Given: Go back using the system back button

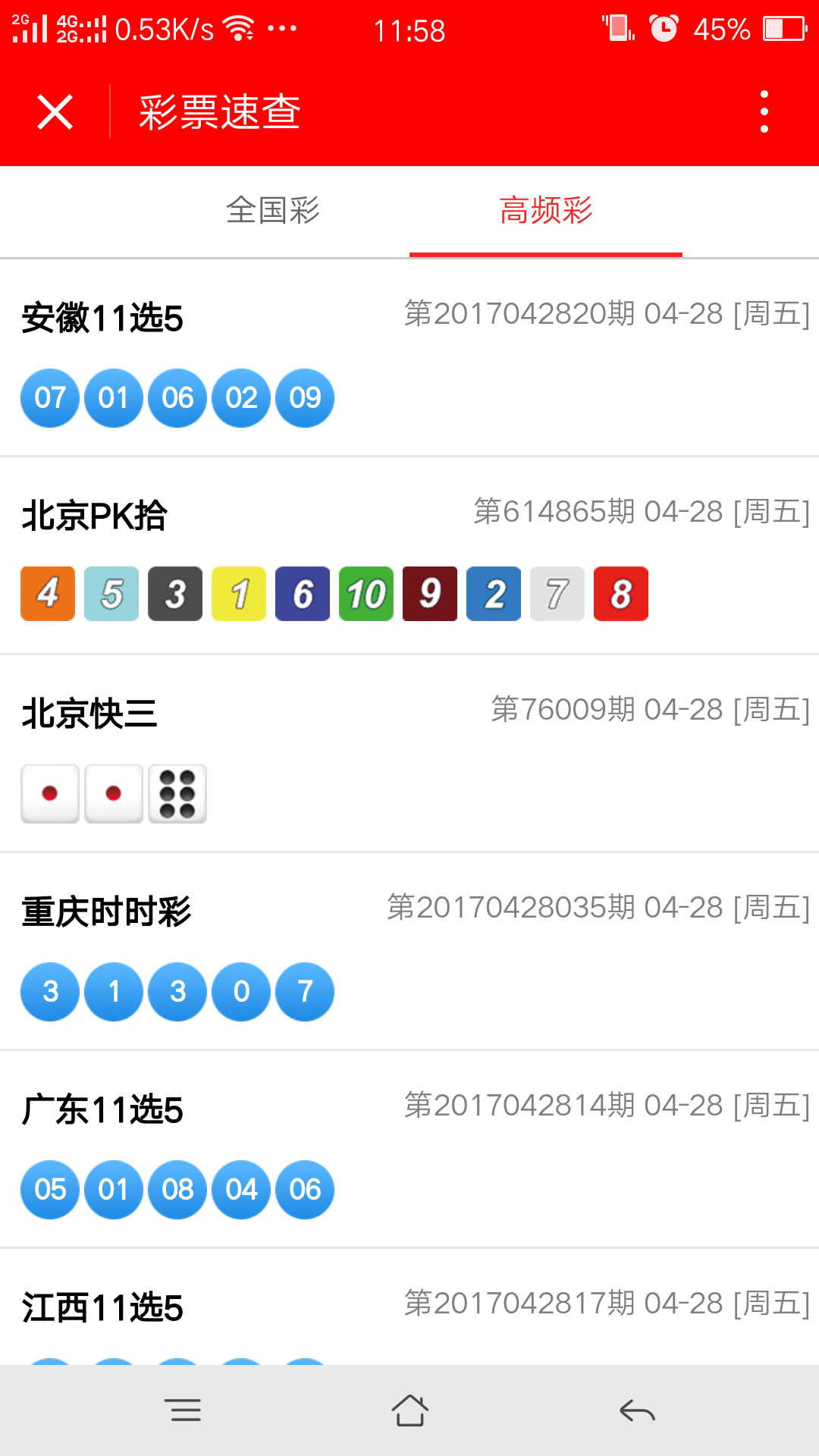Looking at the screenshot, I should pyautogui.click(x=637, y=1410).
